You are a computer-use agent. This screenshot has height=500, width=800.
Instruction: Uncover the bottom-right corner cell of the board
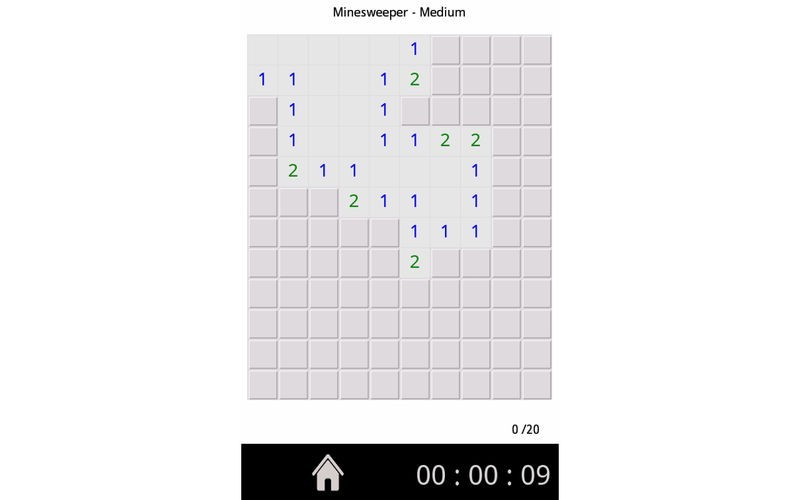point(537,385)
